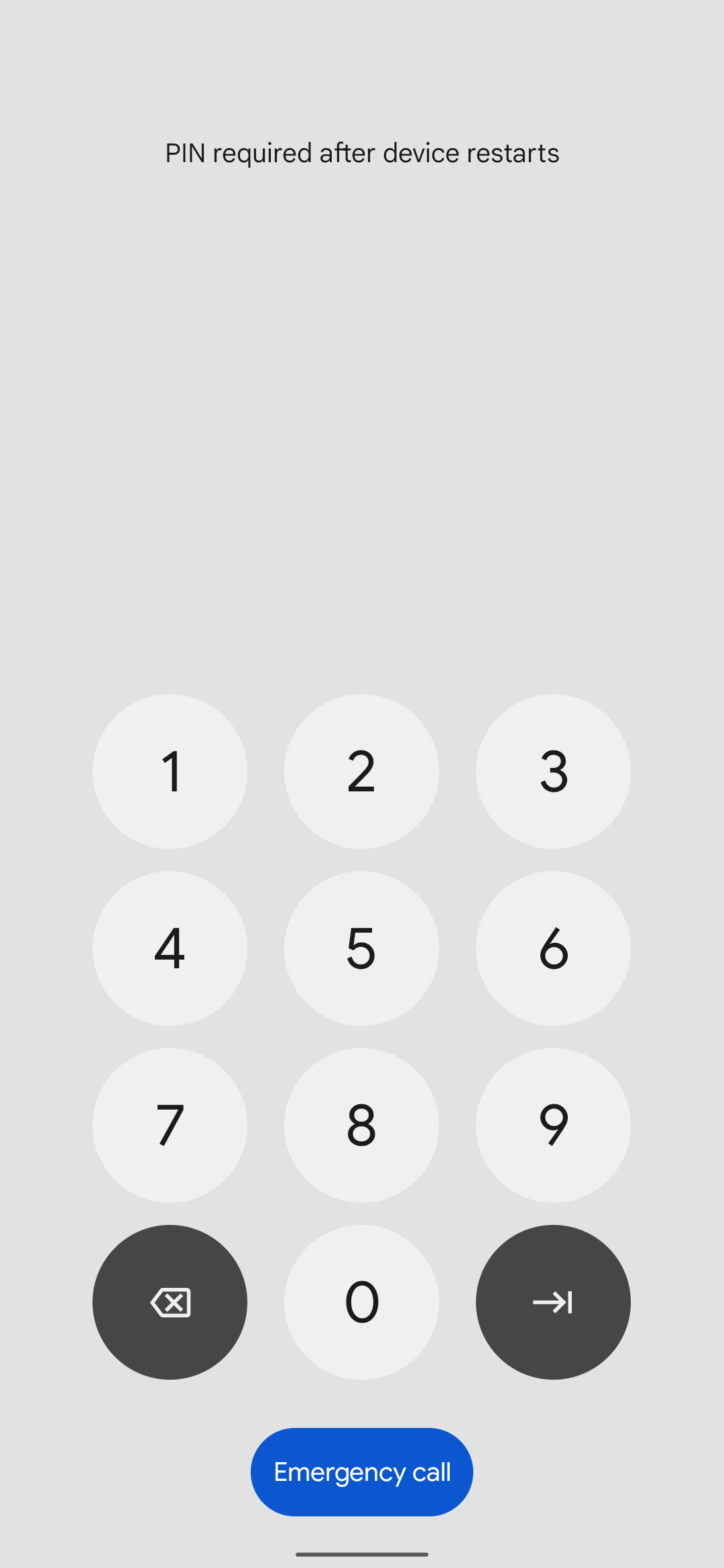Tap the number 2 key

click(x=361, y=771)
